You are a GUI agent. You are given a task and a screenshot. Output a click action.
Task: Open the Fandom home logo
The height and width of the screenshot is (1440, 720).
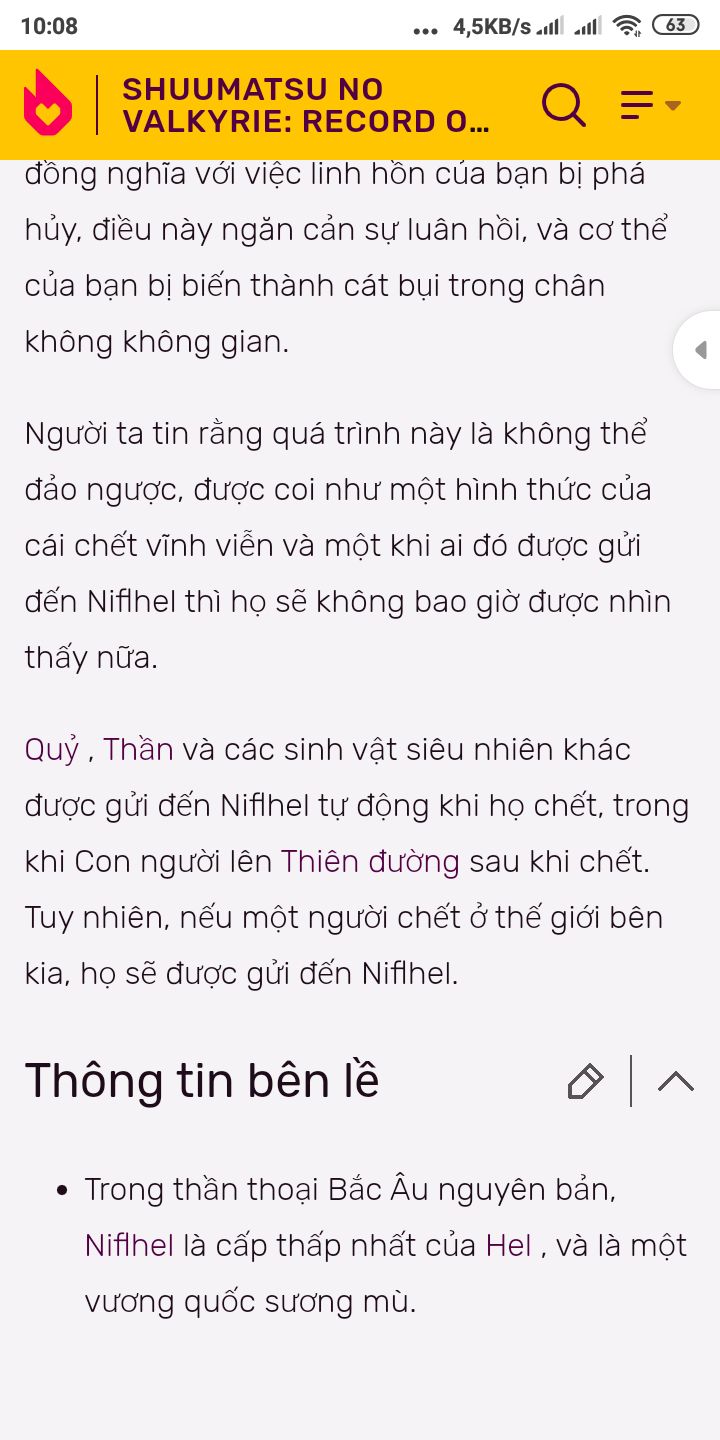(48, 104)
